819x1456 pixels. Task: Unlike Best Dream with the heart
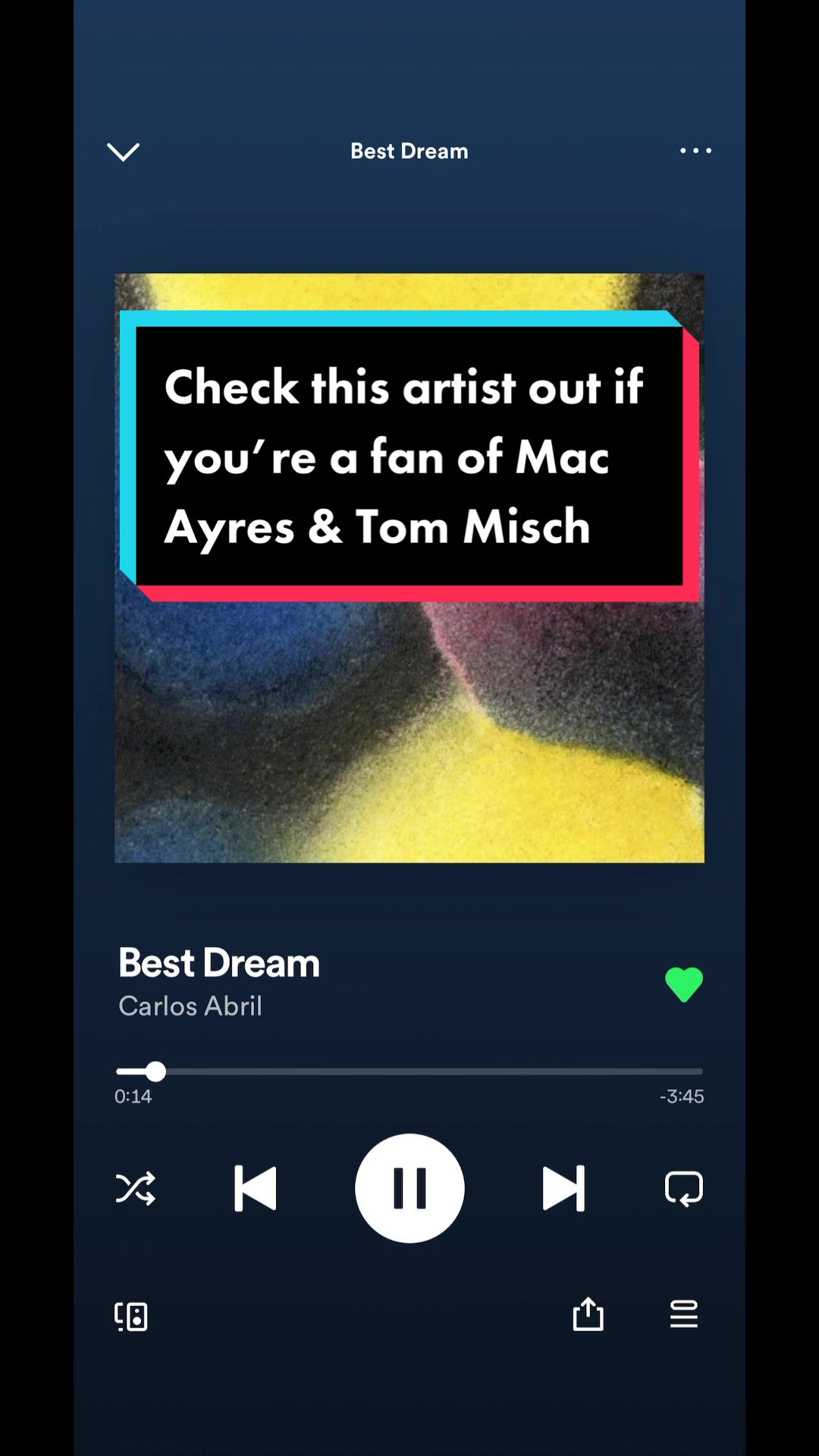683,984
